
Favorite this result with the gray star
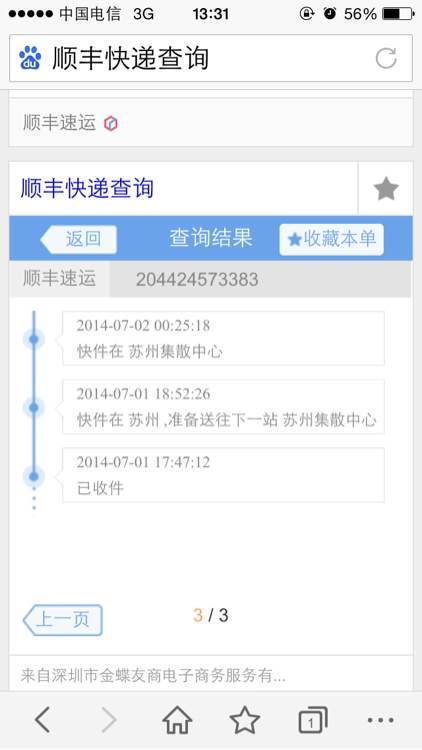[386, 188]
